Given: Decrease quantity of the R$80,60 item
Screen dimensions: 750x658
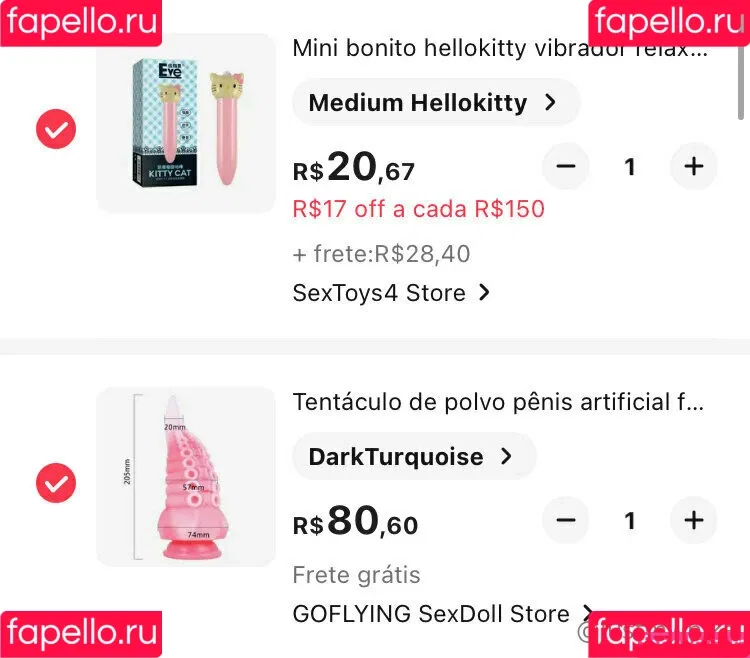Looking at the screenshot, I should tap(566, 521).
